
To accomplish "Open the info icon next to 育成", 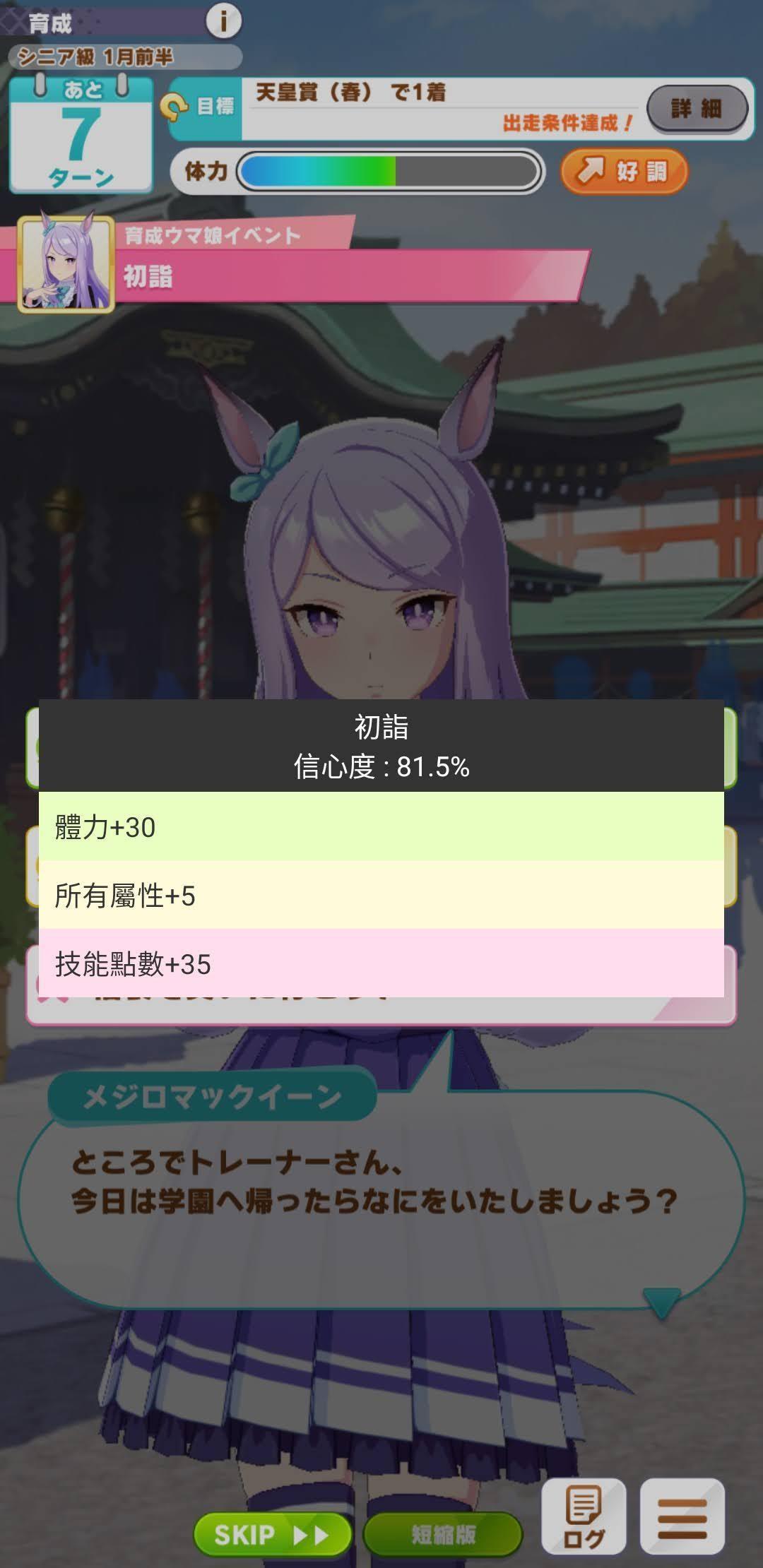I will click(x=223, y=21).
